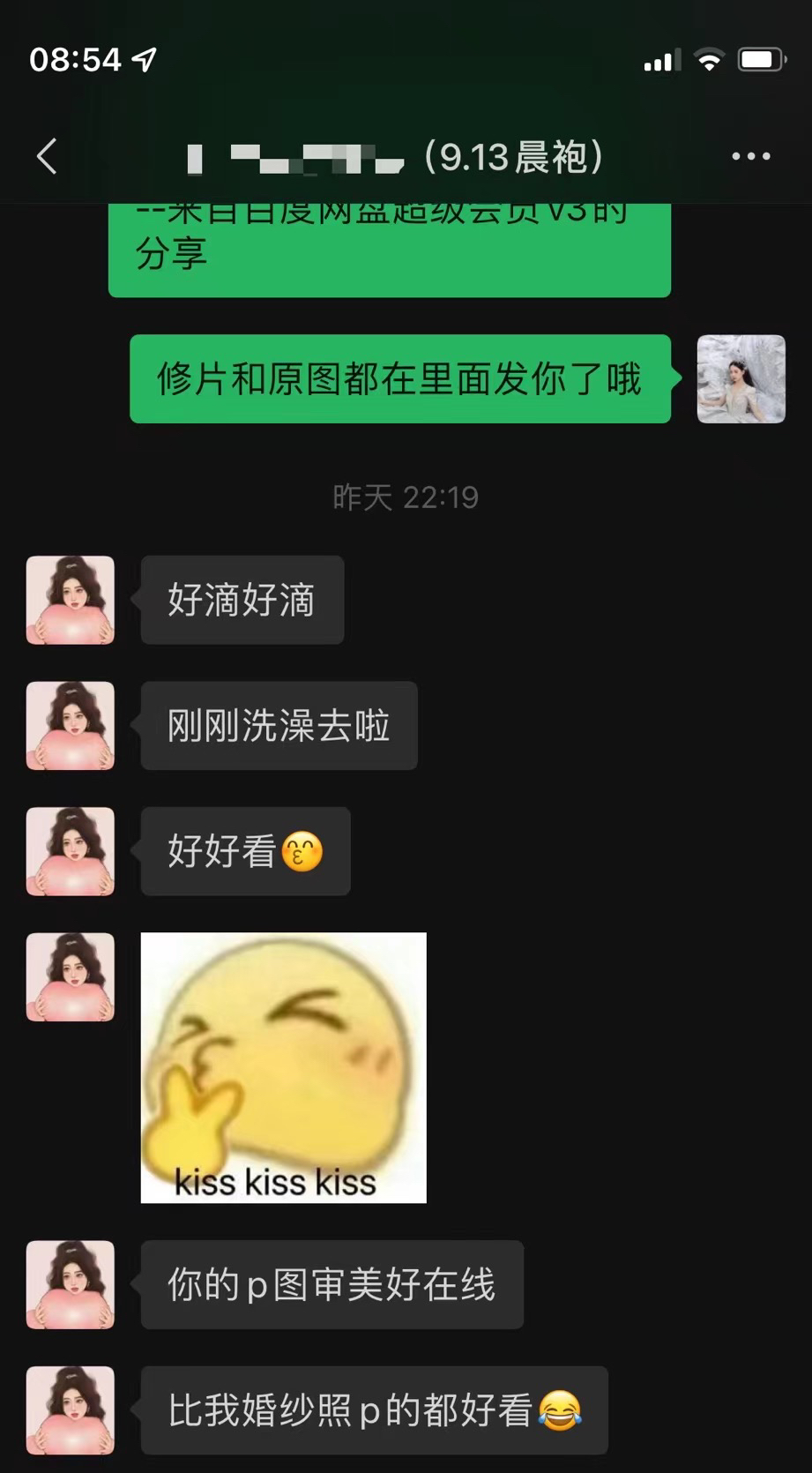Open the kiss kiss kiss sticker
This screenshot has width=812, height=1473.
(x=283, y=1067)
